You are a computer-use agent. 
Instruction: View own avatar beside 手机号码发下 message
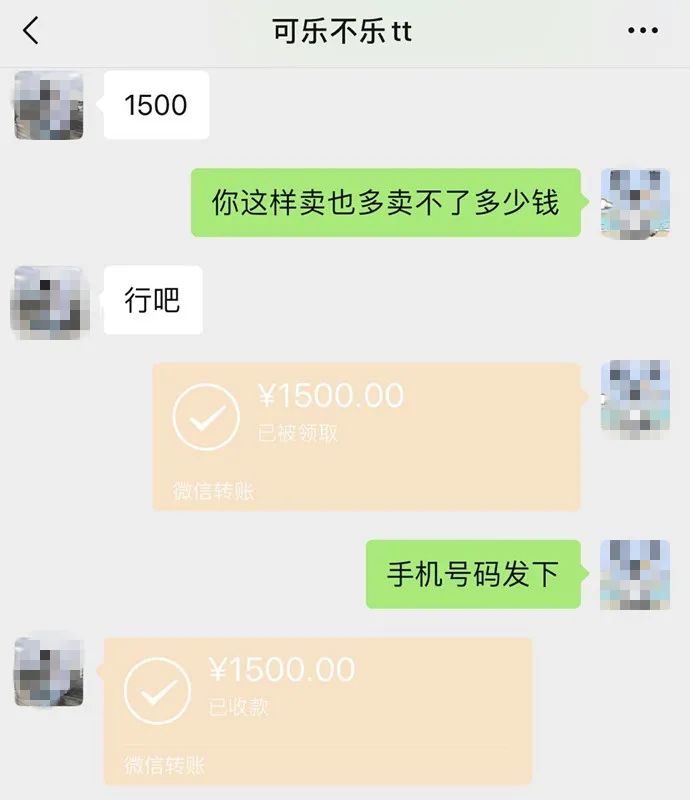[x=634, y=574]
